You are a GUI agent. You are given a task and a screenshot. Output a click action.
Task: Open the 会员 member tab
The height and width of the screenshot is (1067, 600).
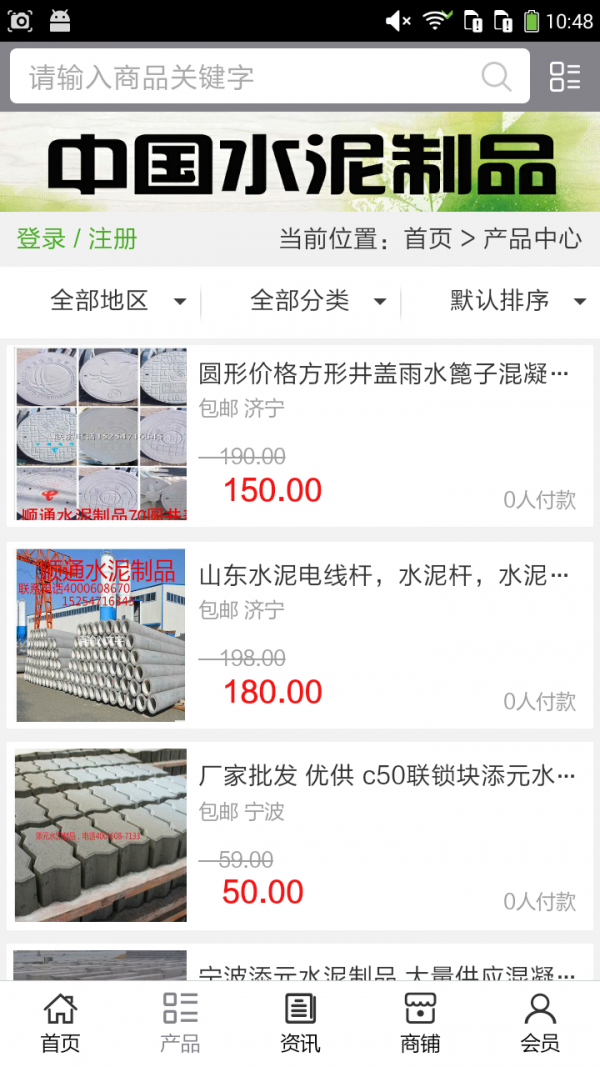click(540, 1023)
